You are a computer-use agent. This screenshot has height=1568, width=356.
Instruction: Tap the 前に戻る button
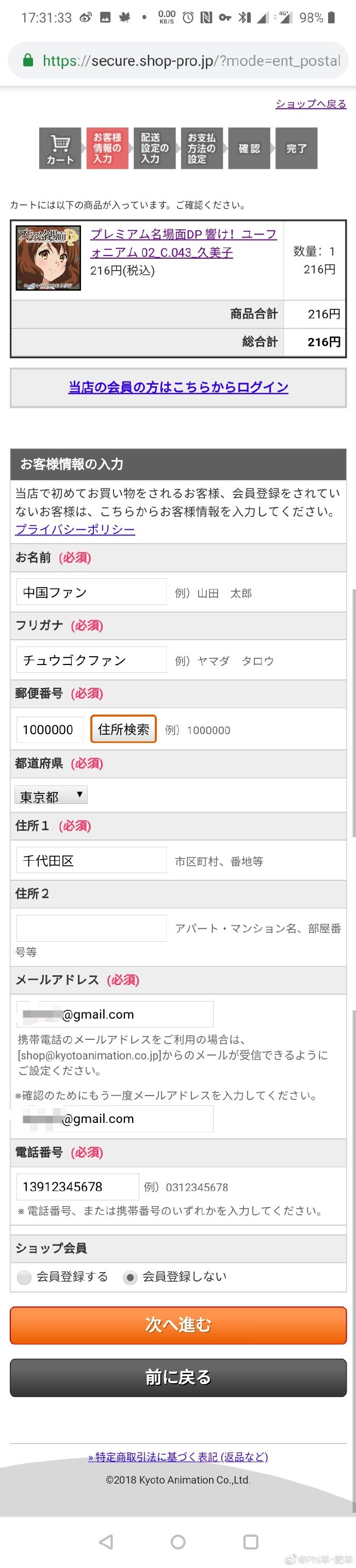click(177, 1377)
